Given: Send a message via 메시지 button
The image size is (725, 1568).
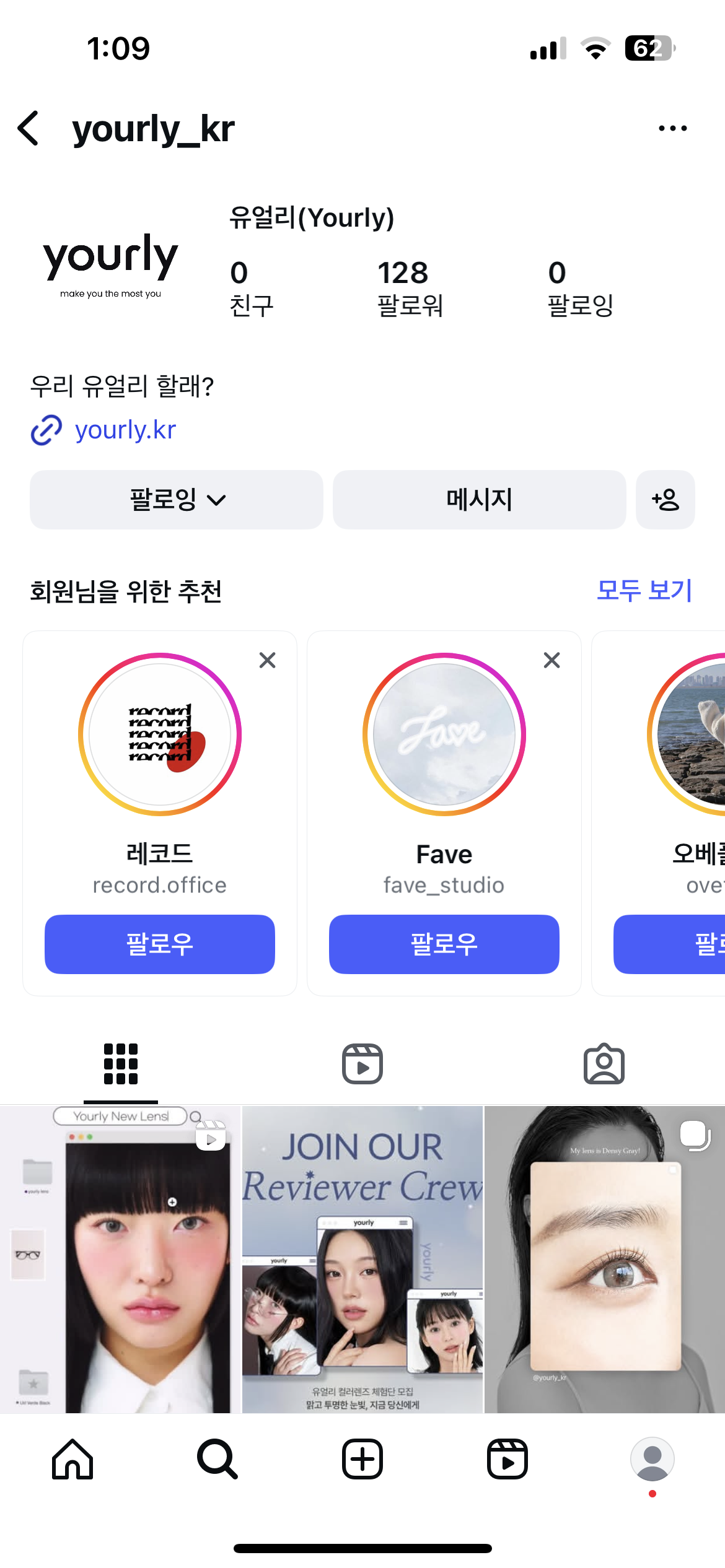Looking at the screenshot, I should pos(479,499).
